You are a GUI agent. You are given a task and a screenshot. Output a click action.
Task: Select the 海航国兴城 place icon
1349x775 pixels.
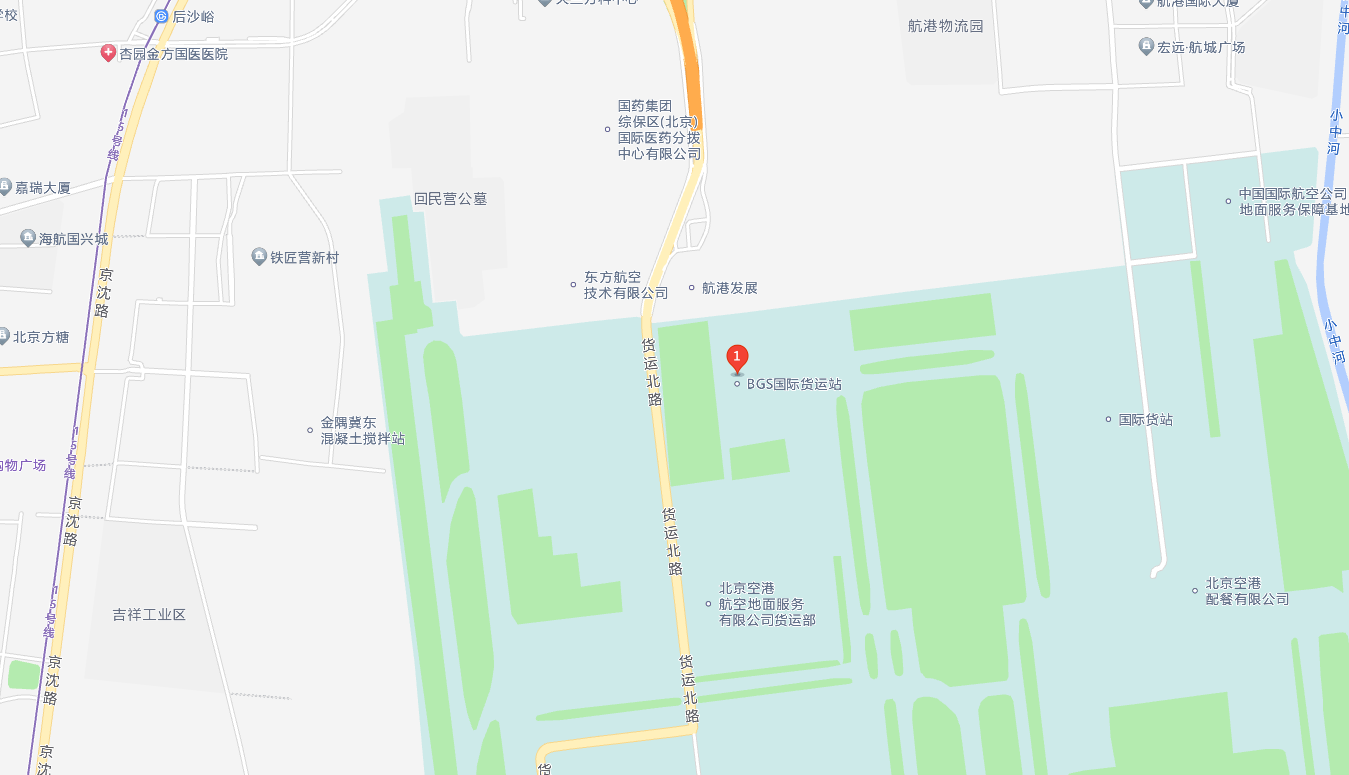point(28,238)
